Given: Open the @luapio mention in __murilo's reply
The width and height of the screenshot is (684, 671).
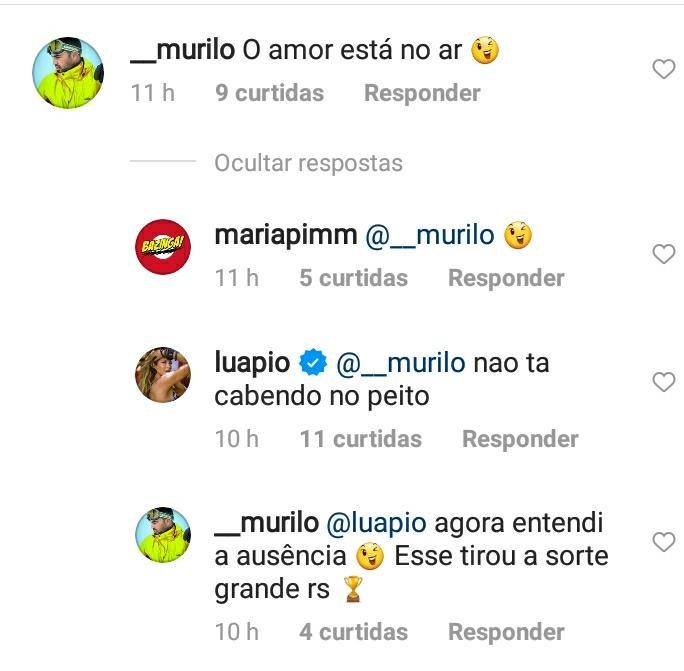Looking at the screenshot, I should click(377, 522).
